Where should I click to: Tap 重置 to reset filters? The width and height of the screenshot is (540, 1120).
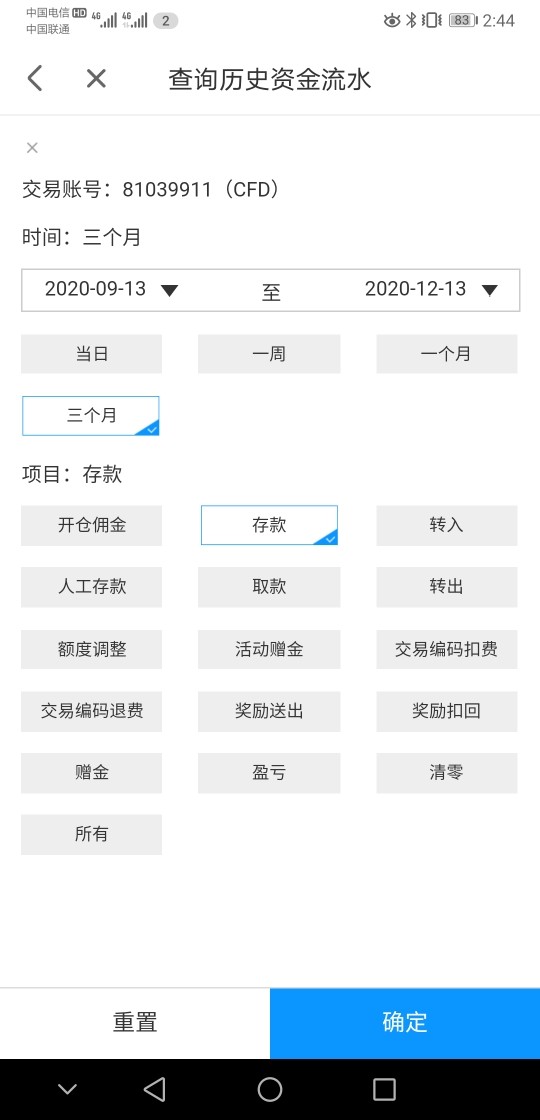pyautogui.click(x=135, y=1023)
